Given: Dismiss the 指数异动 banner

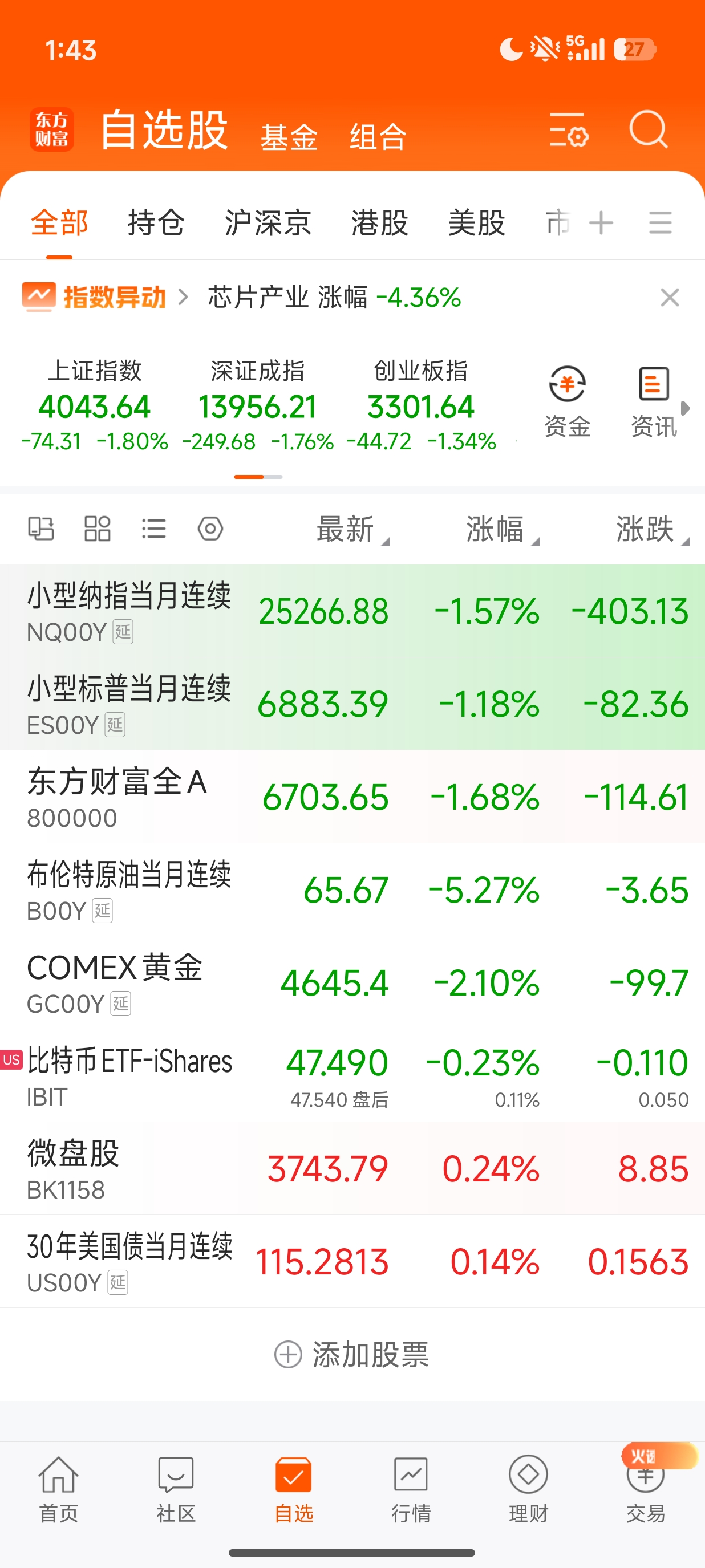Looking at the screenshot, I should (x=670, y=298).
